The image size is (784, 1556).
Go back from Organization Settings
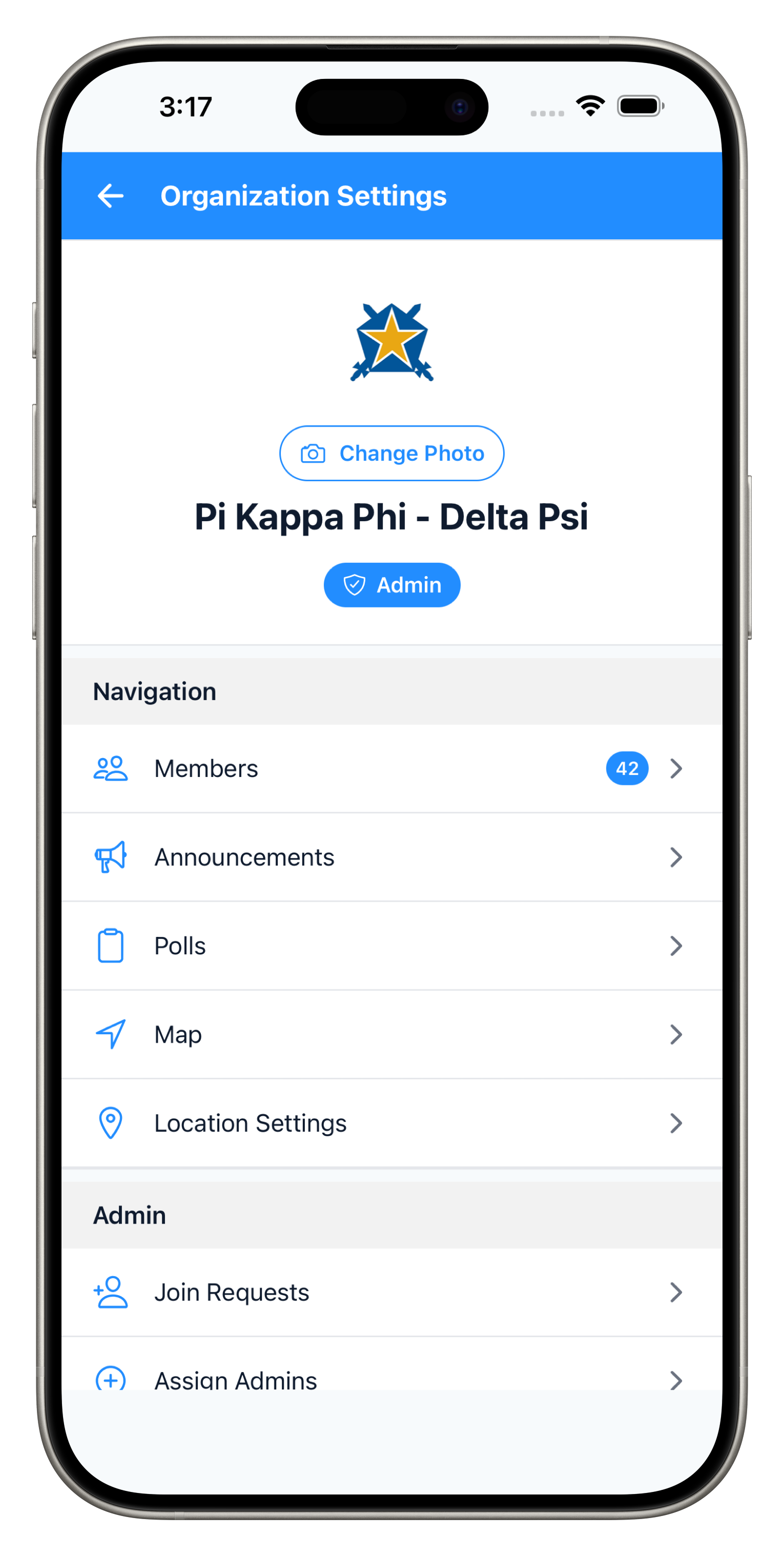pyautogui.click(x=111, y=196)
